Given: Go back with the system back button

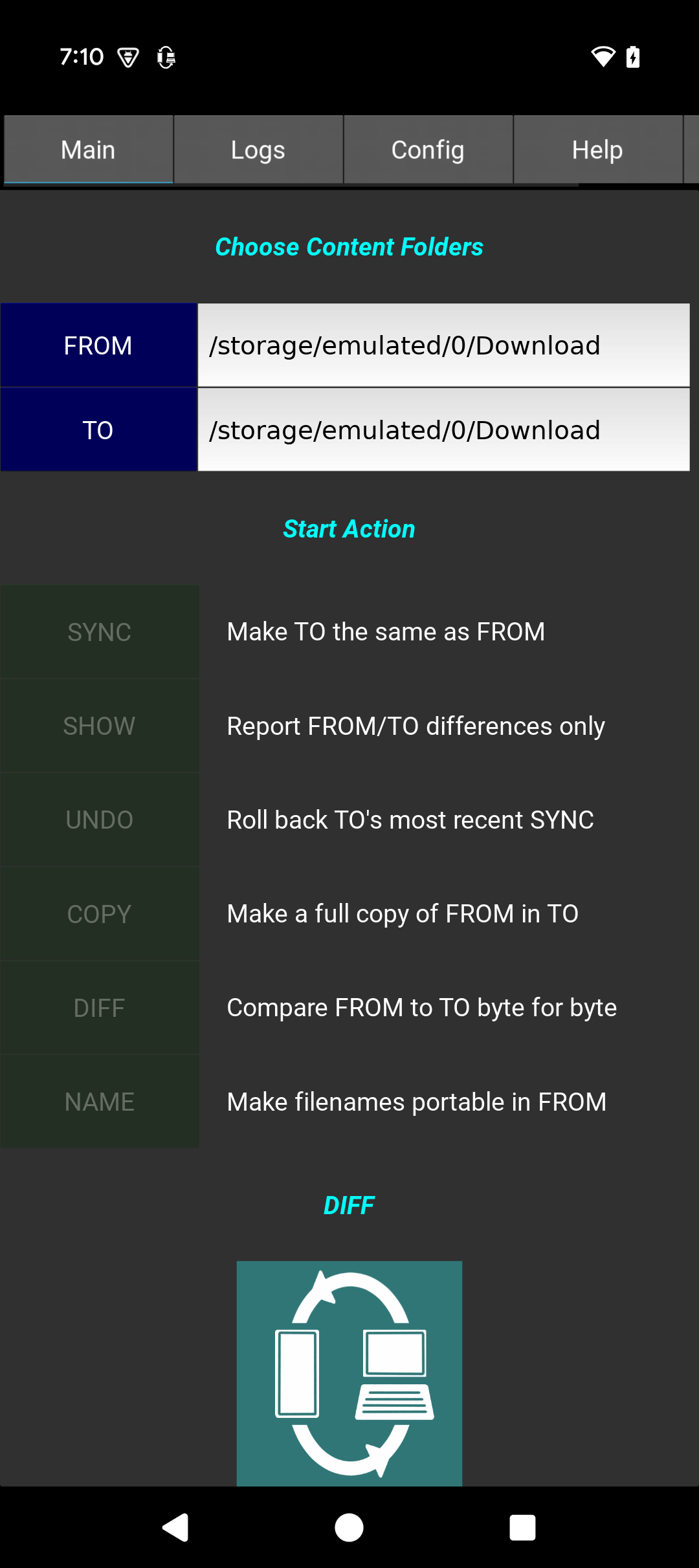Looking at the screenshot, I should tap(175, 1527).
